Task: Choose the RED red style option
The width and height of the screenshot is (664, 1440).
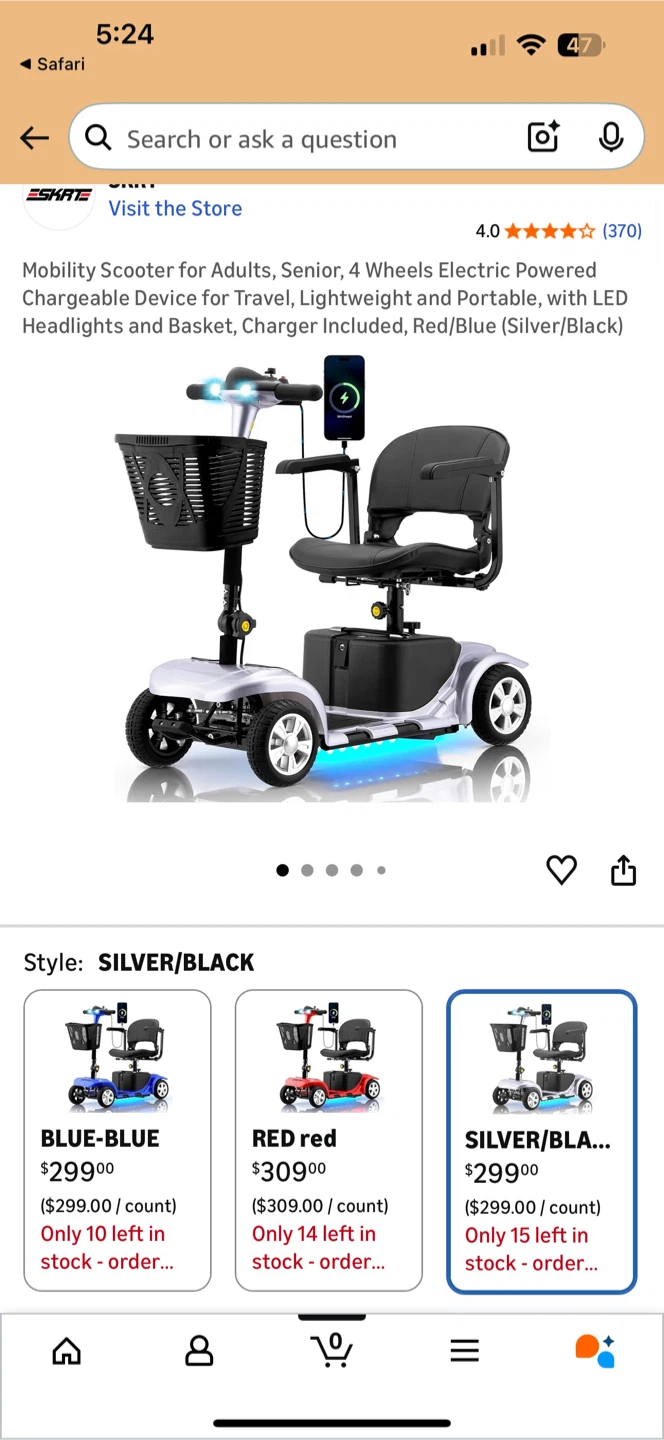Action: [328, 1140]
